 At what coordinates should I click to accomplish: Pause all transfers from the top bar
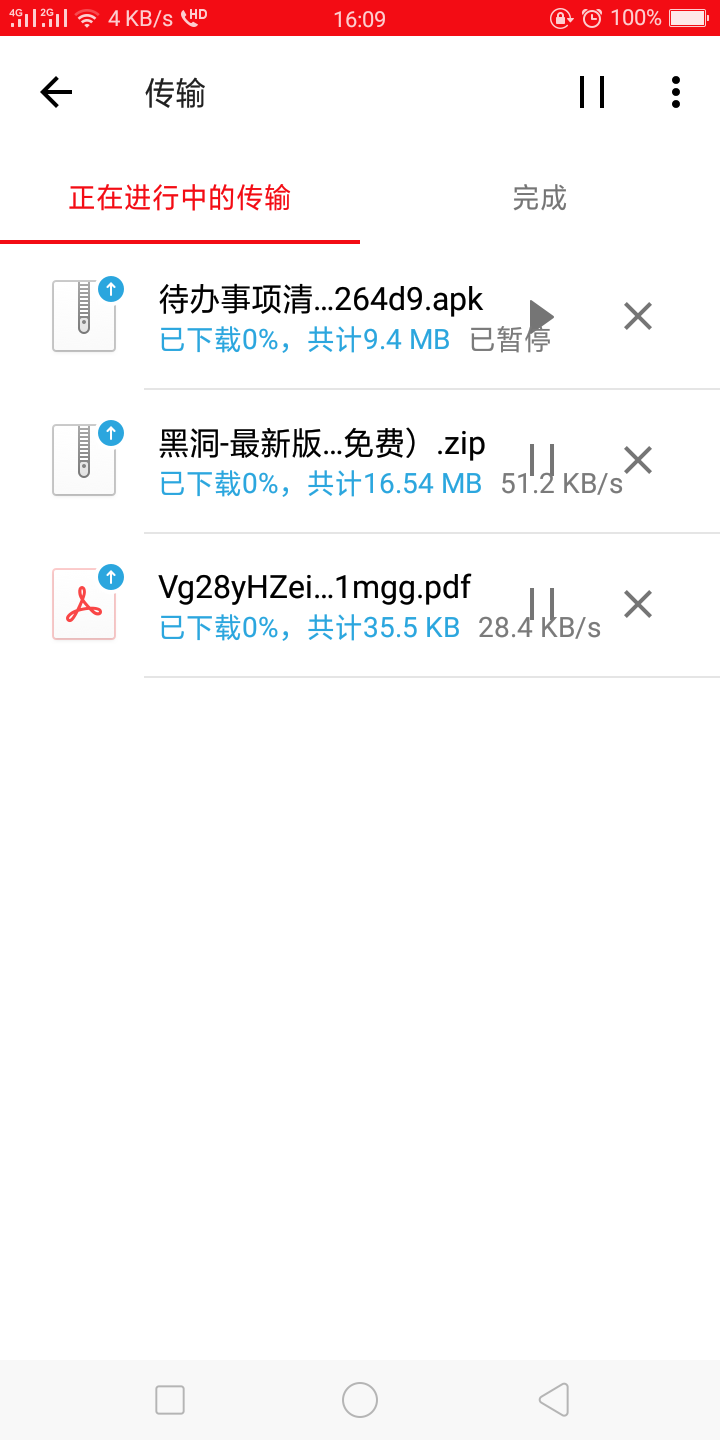pos(592,93)
